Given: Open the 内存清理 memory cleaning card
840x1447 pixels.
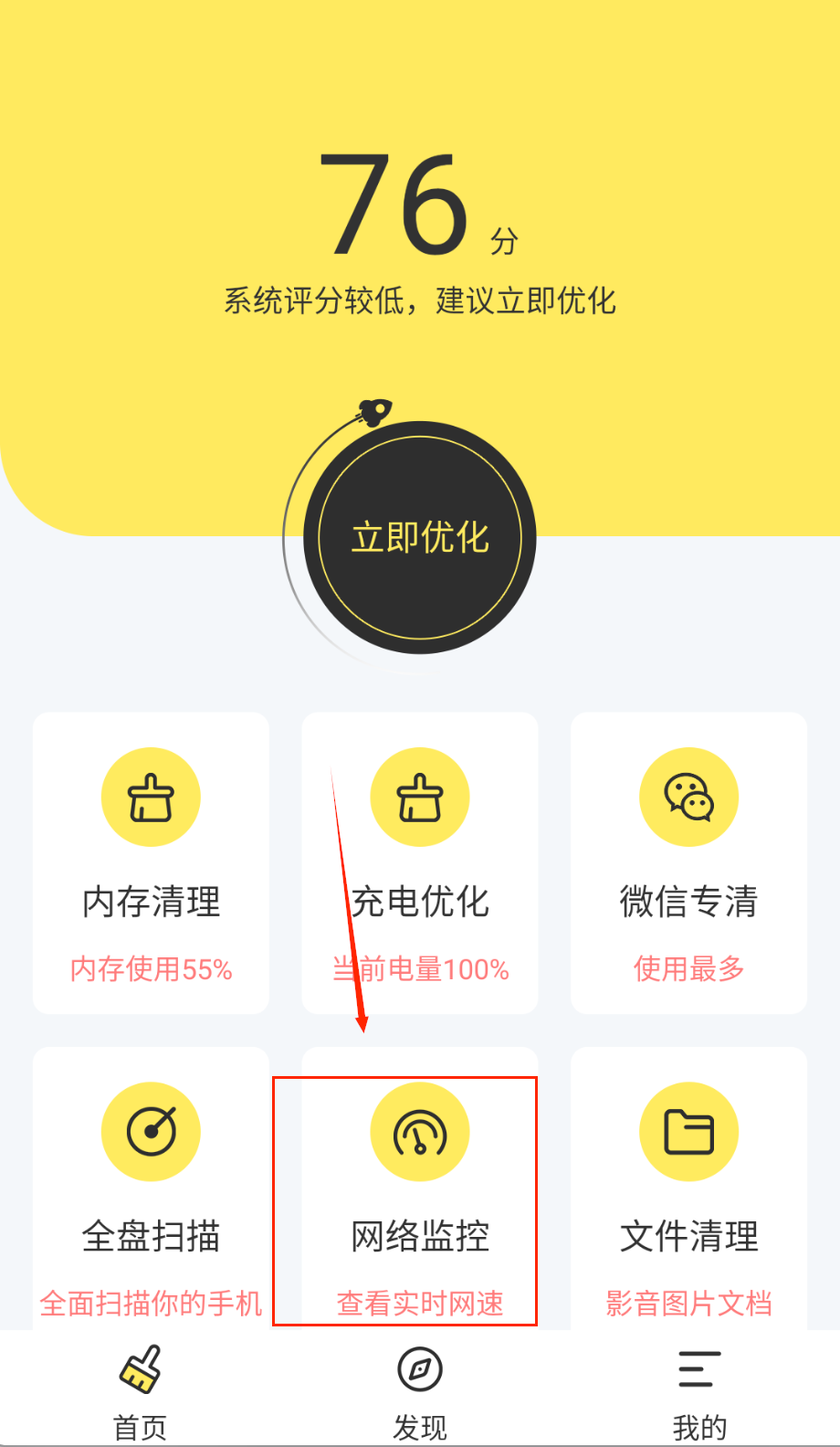Looking at the screenshot, I should pyautogui.click(x=151, y=863).
